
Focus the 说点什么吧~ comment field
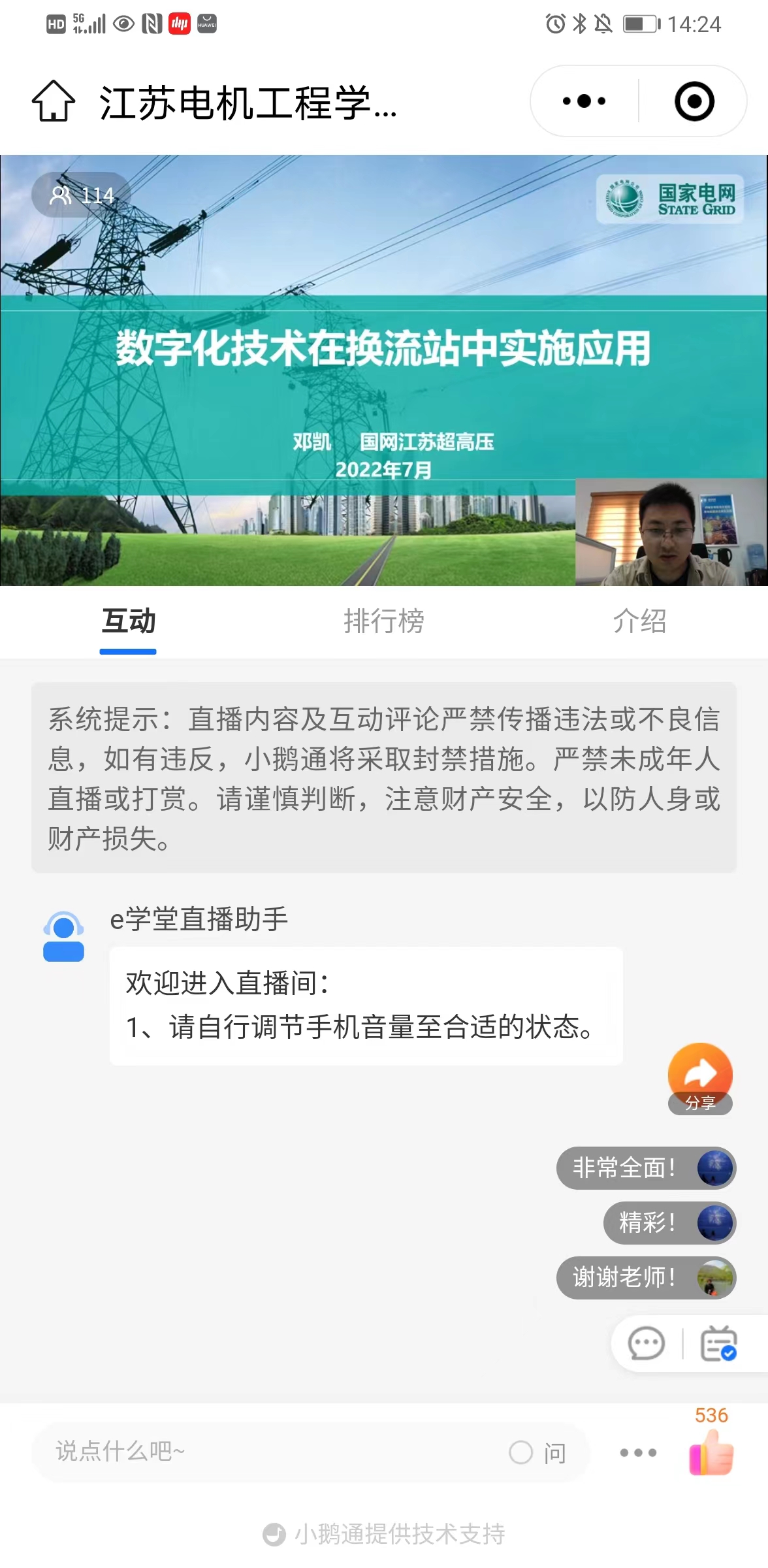click(261, 1452)
